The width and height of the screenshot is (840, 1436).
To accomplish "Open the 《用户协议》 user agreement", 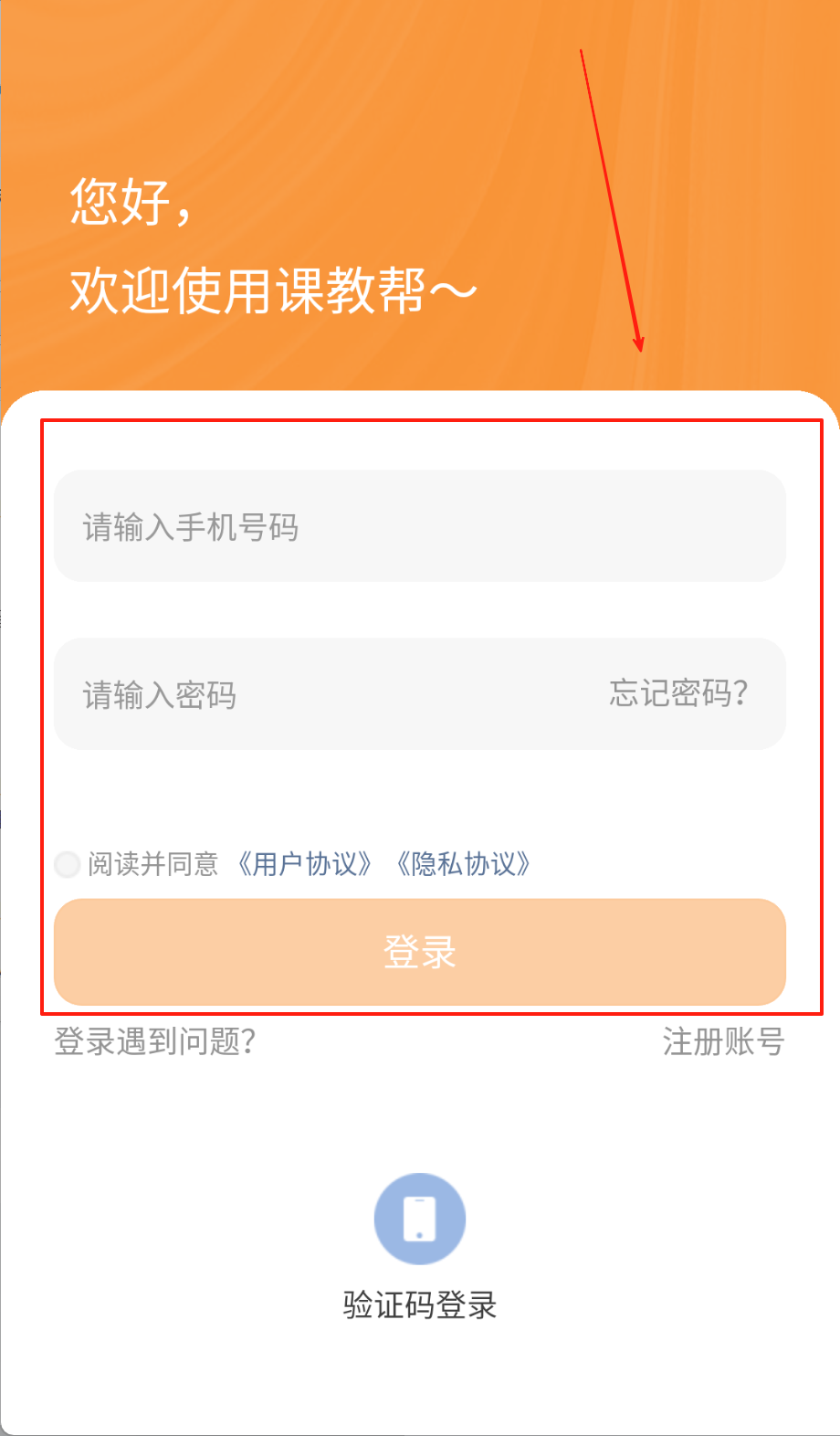I will (305, 864).
